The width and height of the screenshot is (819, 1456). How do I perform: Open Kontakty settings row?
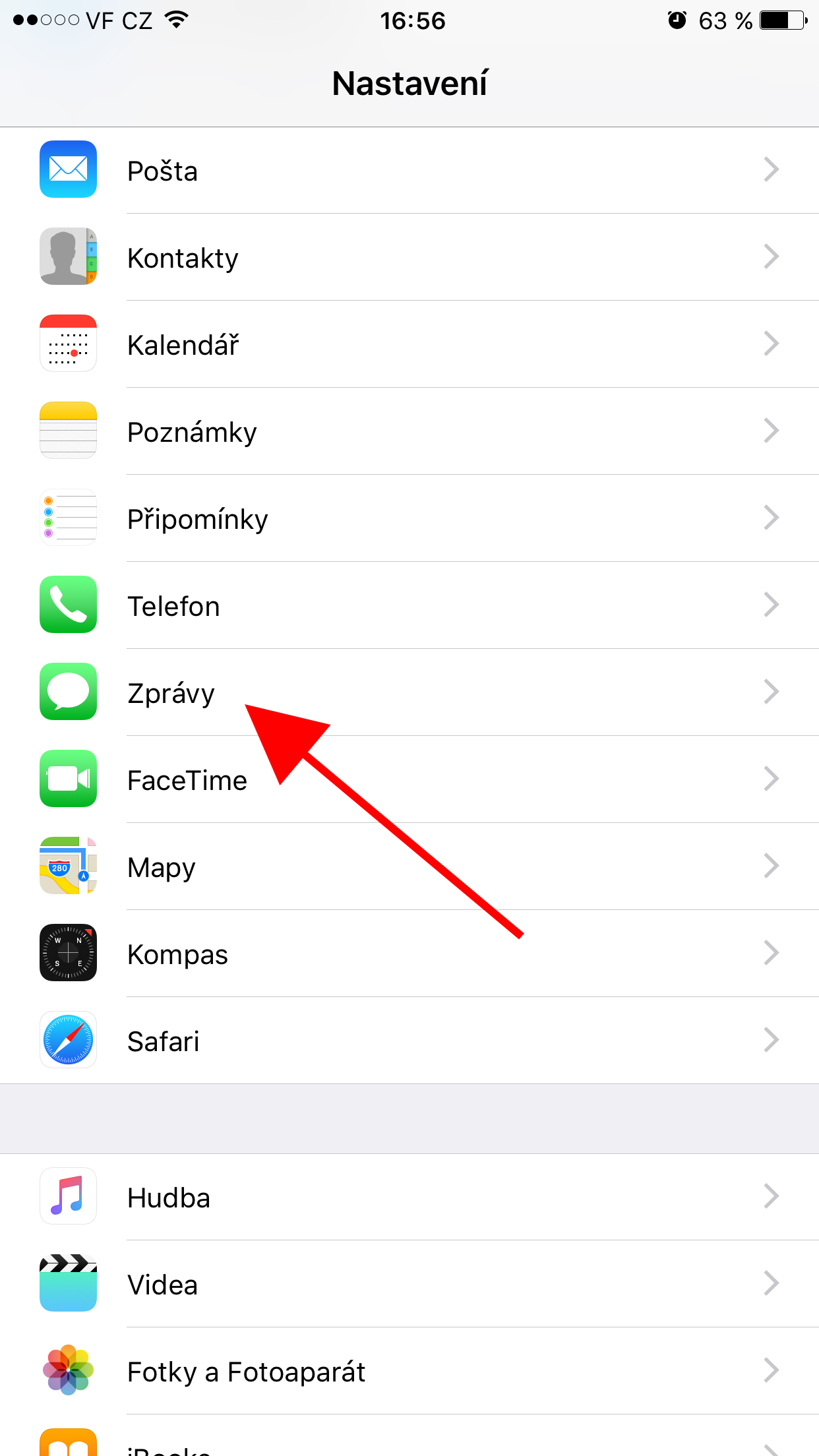pyautogui.click(x=409, y=257)
